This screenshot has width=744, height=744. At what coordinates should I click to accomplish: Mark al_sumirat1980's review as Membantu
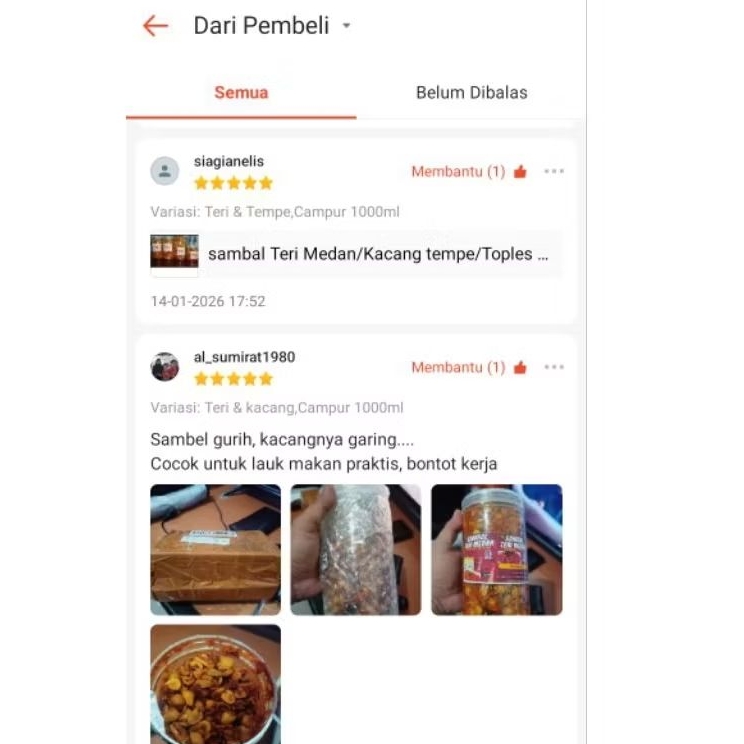click(x=469, y=368)
